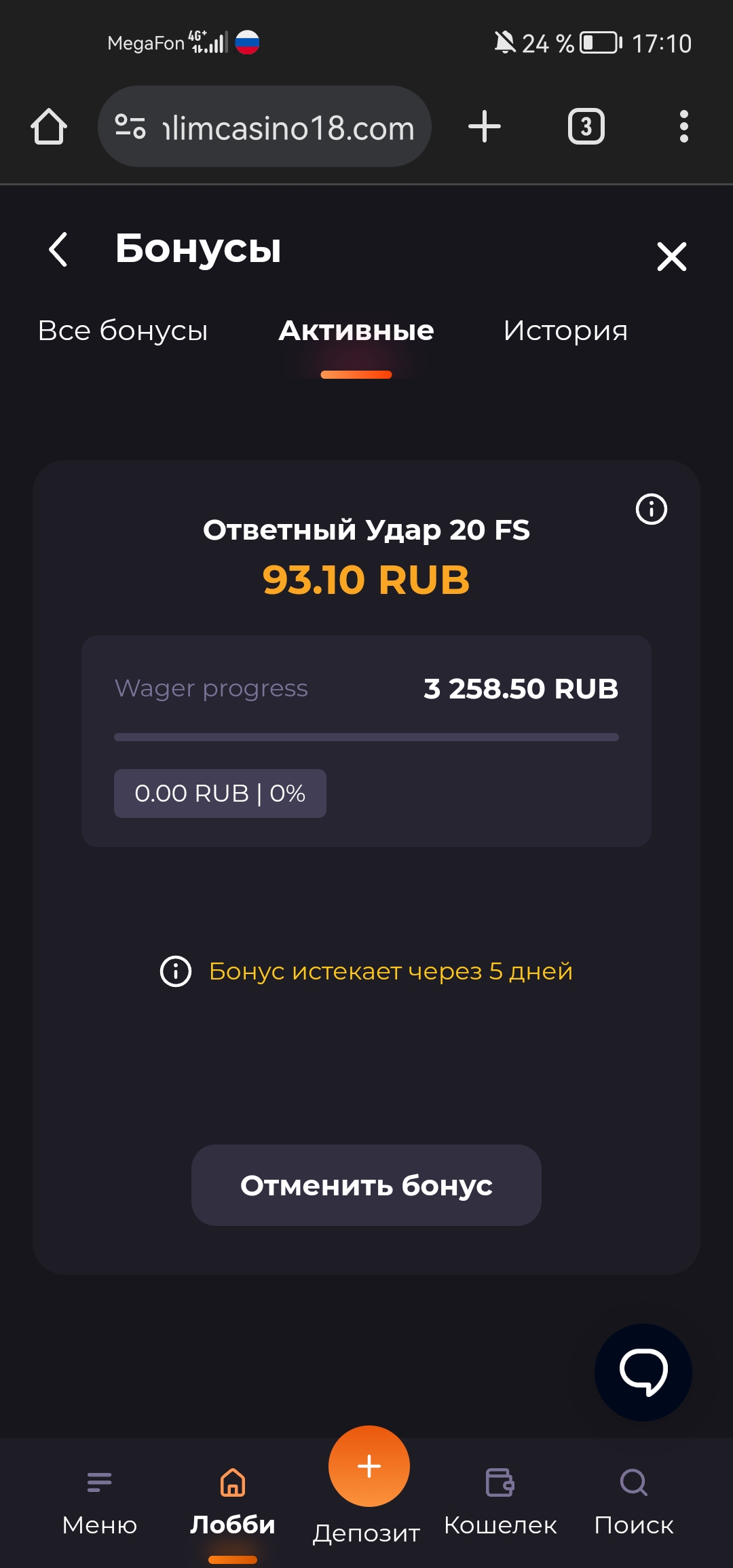Image resolution: width=733 pixels, height=1568 pixels.
Task: Switch to the Все бонусы tab
Action: pyautogui.click(x=123, y=331)
